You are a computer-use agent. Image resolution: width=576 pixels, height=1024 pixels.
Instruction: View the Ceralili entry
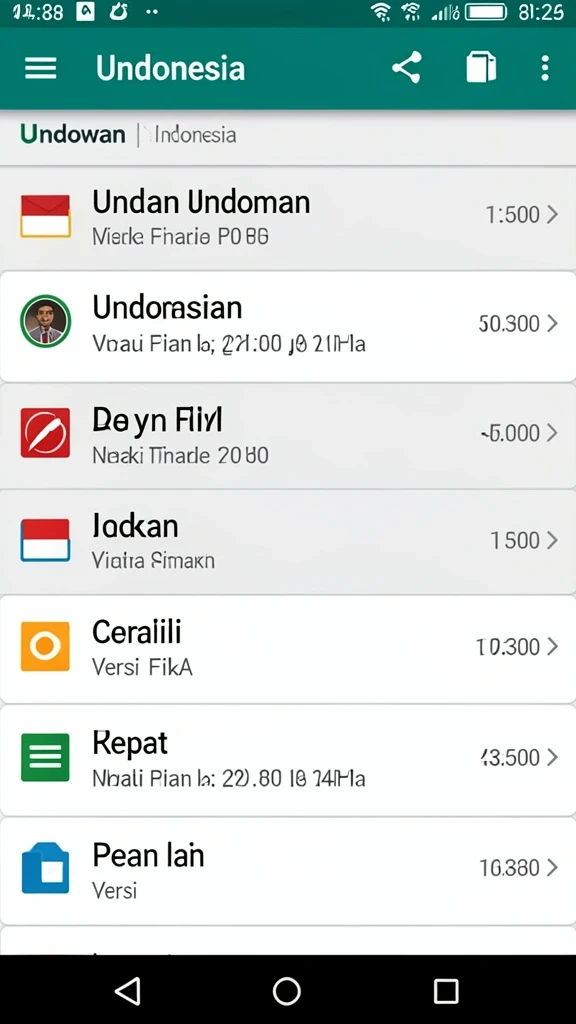pos(288,649)
